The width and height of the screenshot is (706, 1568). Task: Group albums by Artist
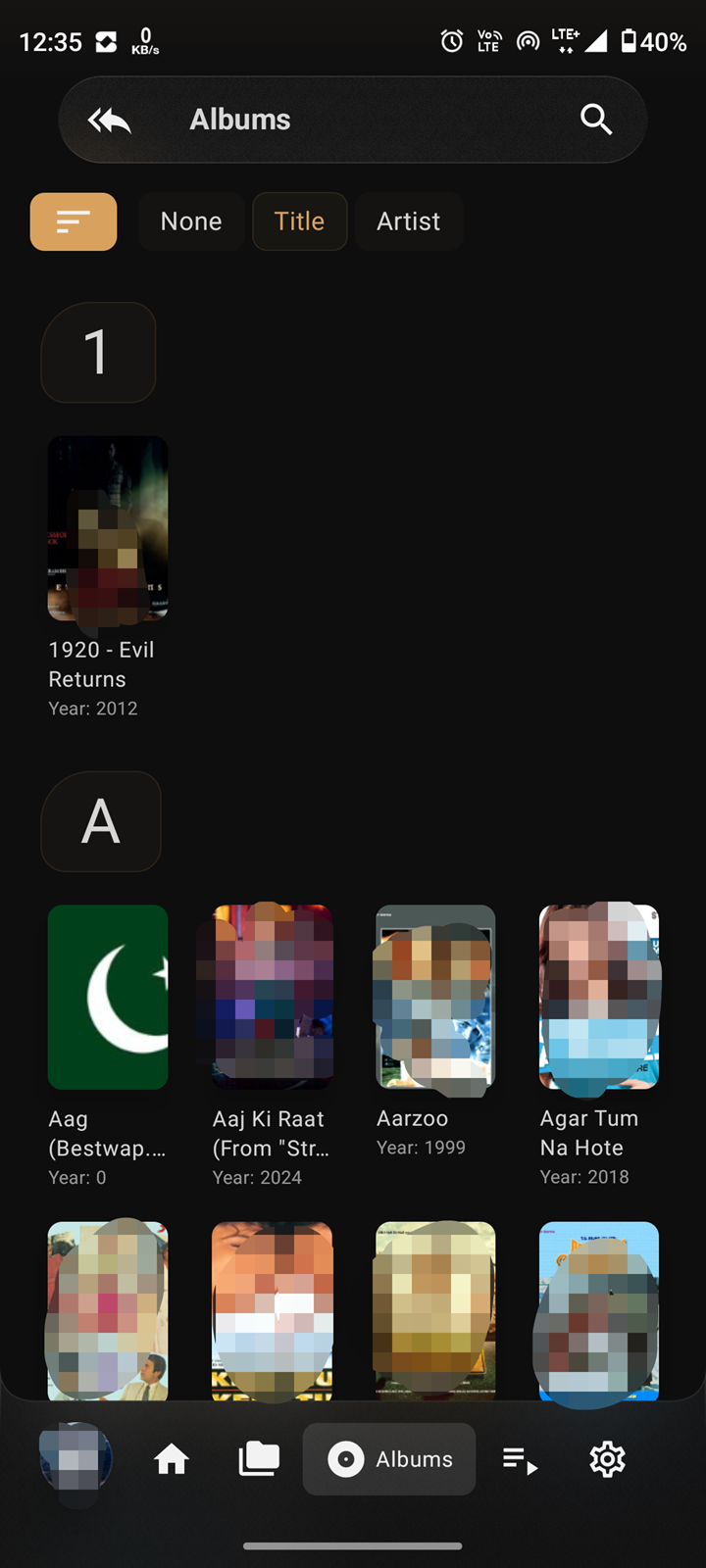pos(409,221)
